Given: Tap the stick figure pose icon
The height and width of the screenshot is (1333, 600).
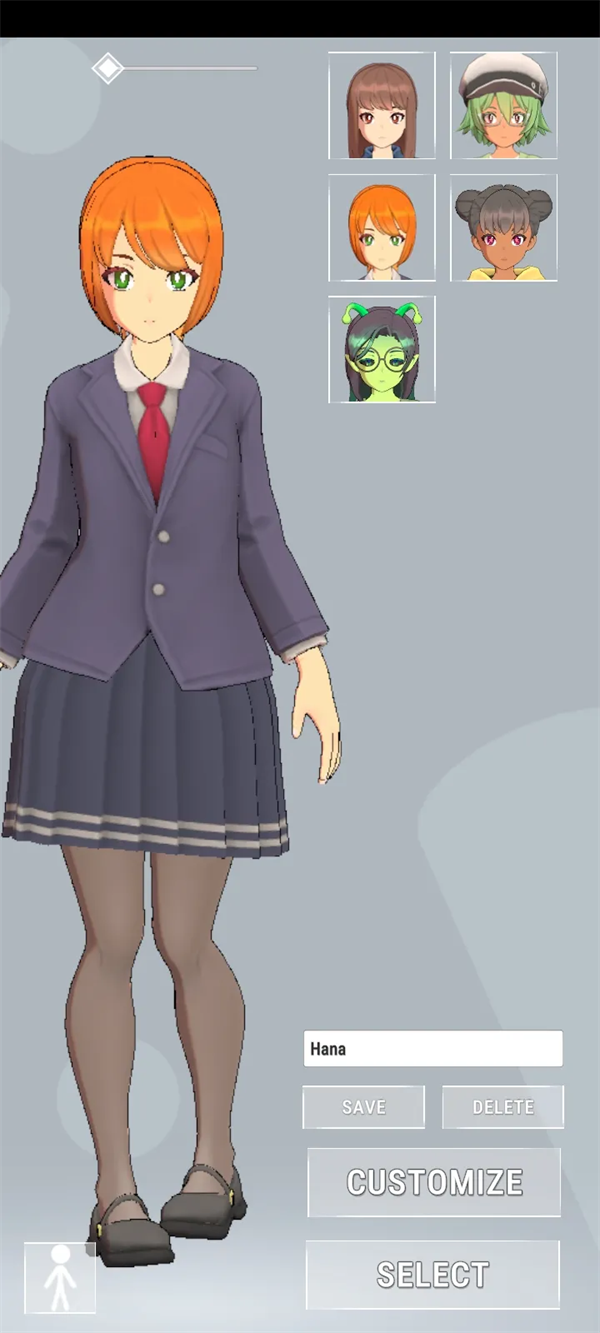Looking at the screenshot, I should [x=60, y=1277].
